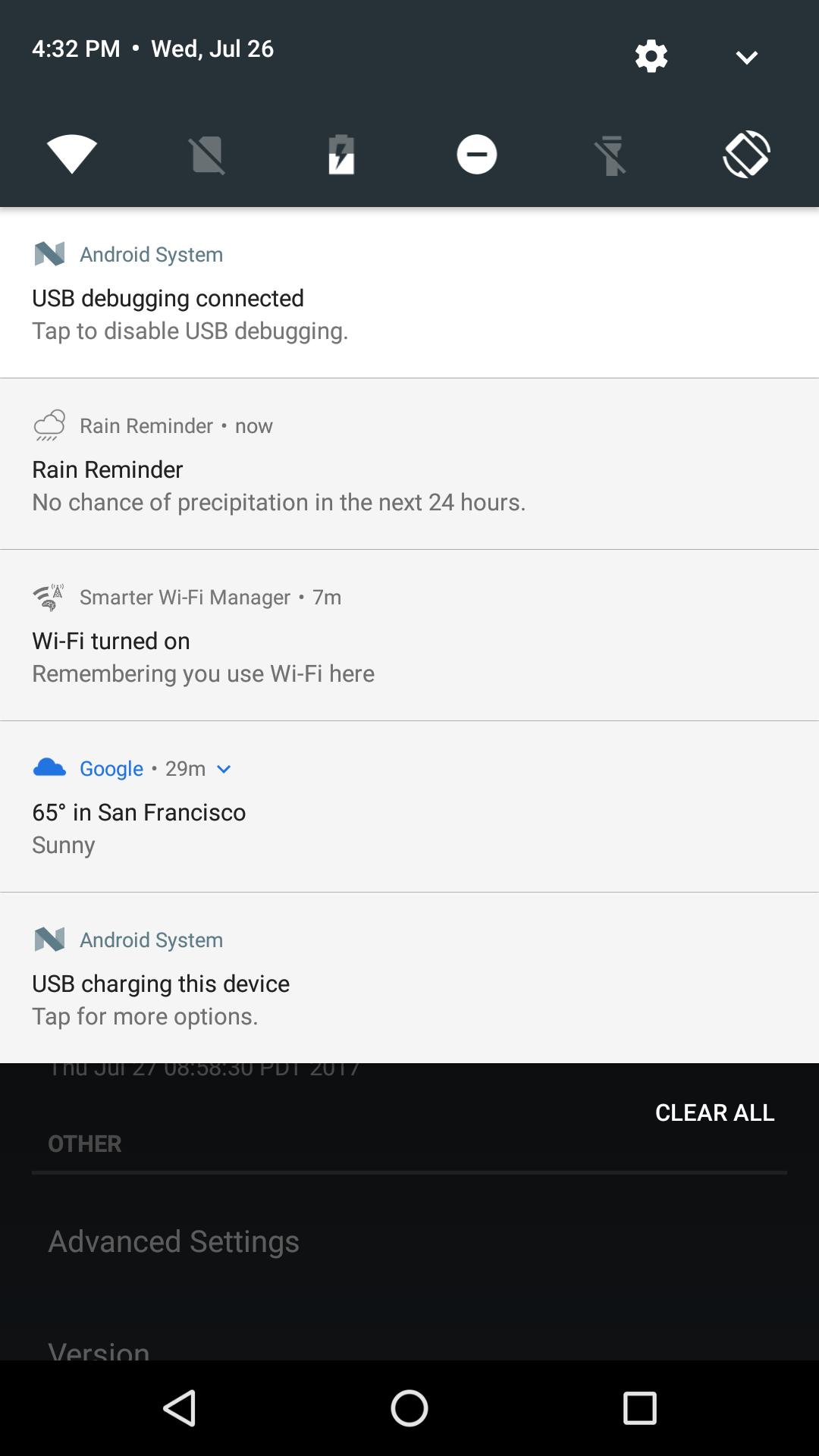The image size is (819, 1456).
Task: Tap the battery charging status icon
Action: [x=340, y=153]
